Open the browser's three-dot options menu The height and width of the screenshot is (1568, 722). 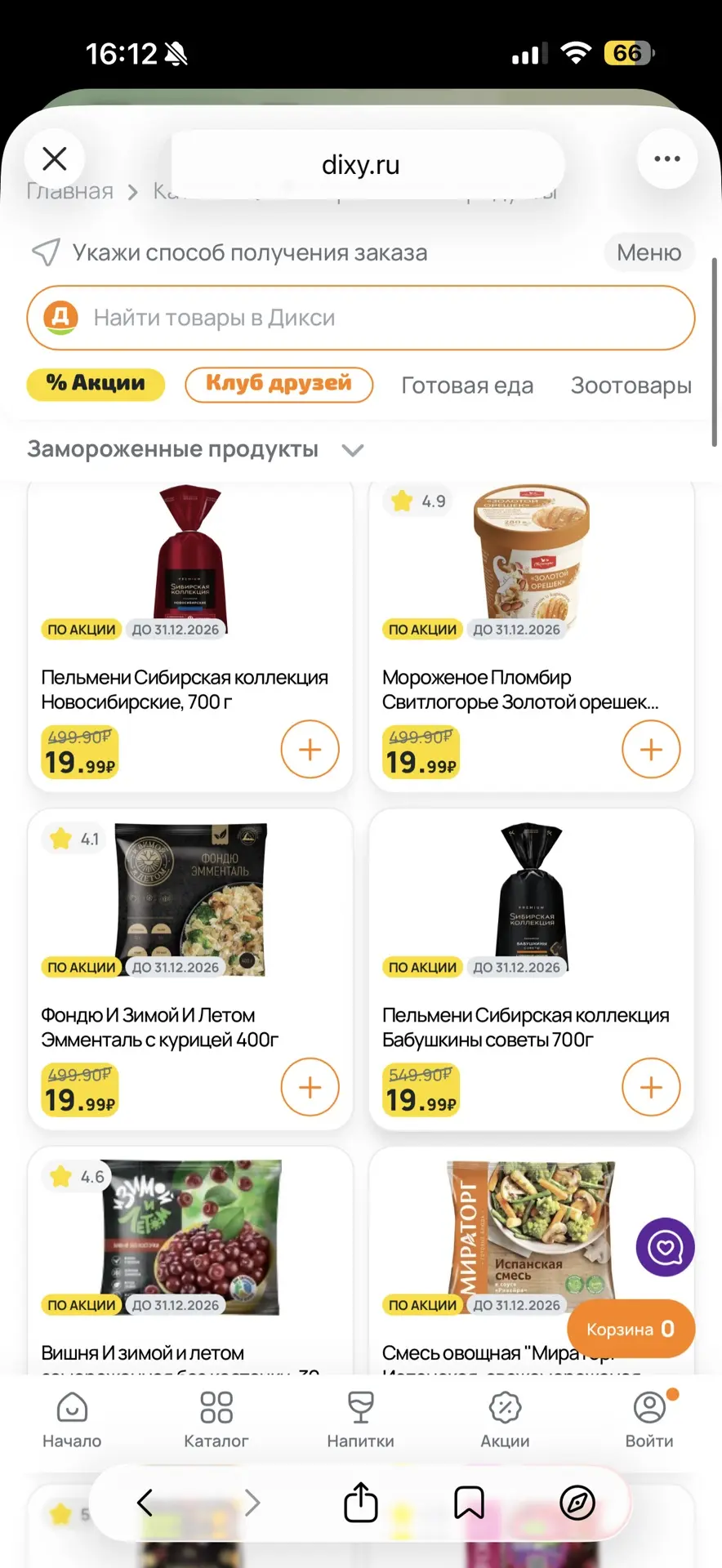point(667,158)
